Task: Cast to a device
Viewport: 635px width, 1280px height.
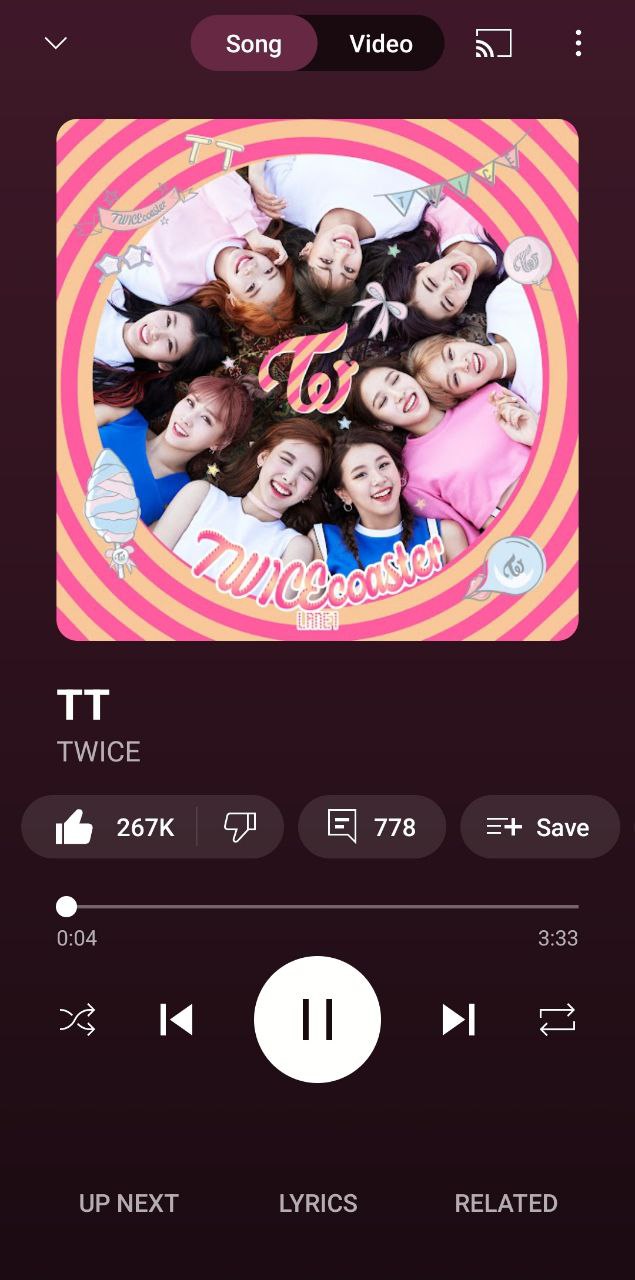Action: [493, 44]
